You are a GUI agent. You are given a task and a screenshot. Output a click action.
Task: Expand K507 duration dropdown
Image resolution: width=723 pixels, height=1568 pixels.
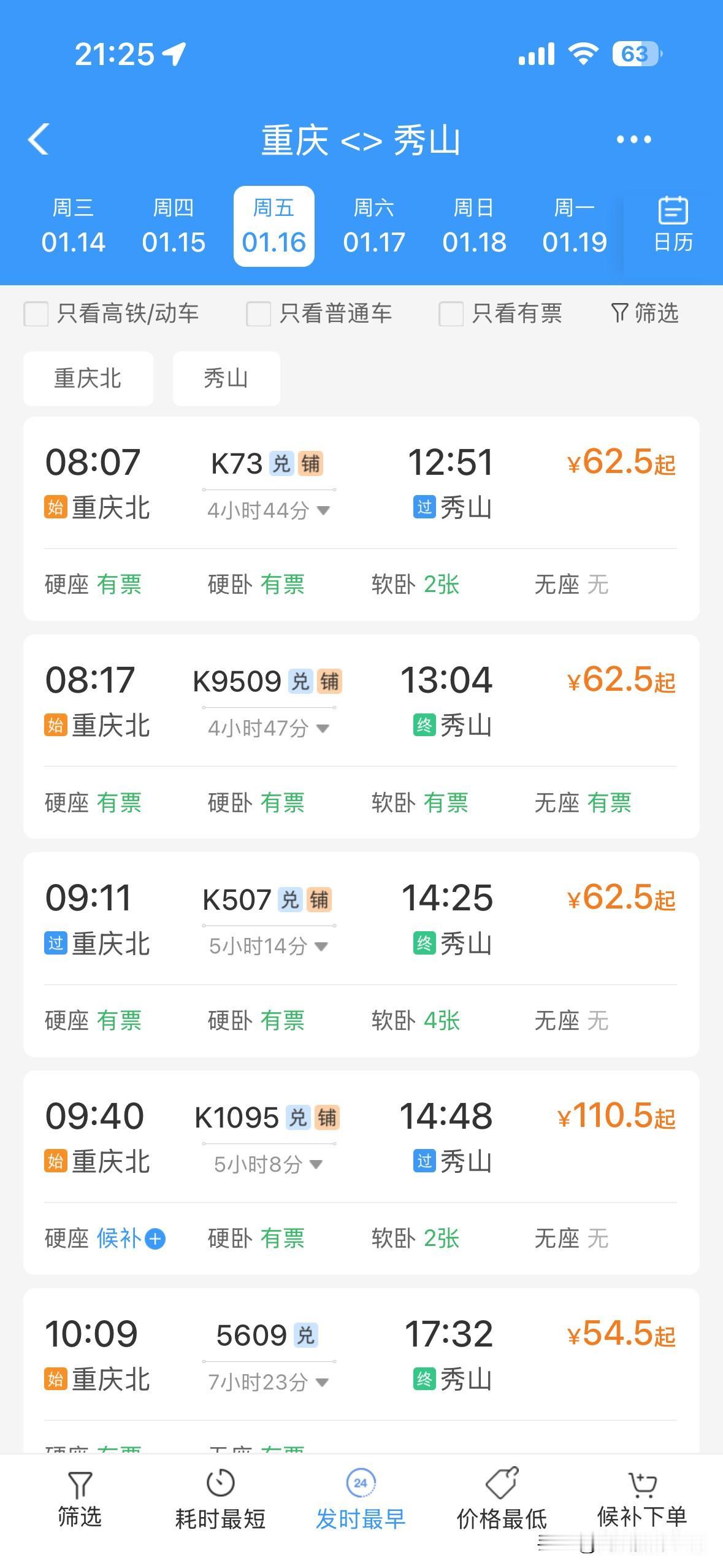[x=319, y=947]
